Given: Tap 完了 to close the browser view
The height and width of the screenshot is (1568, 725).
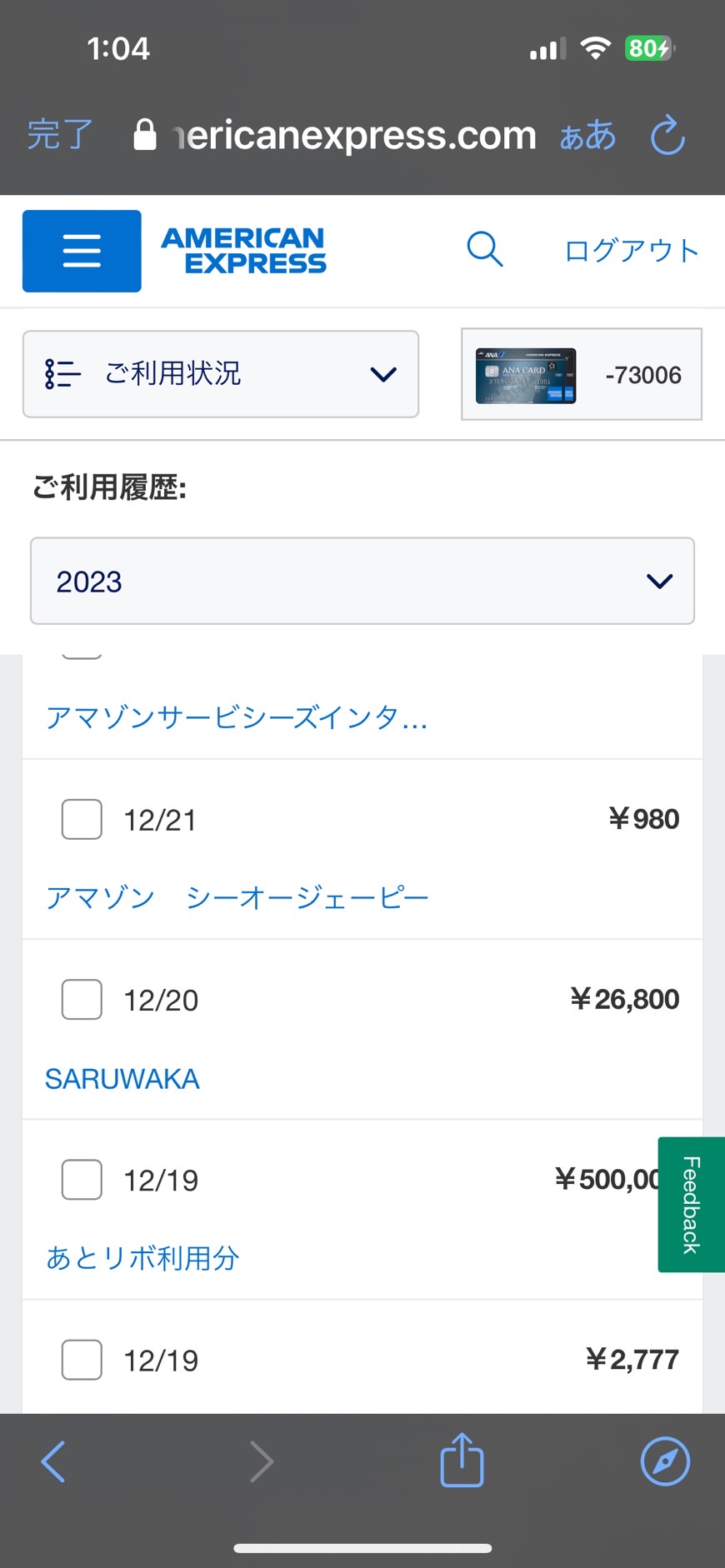Looking at the screenshot, I should click(60, 135).
